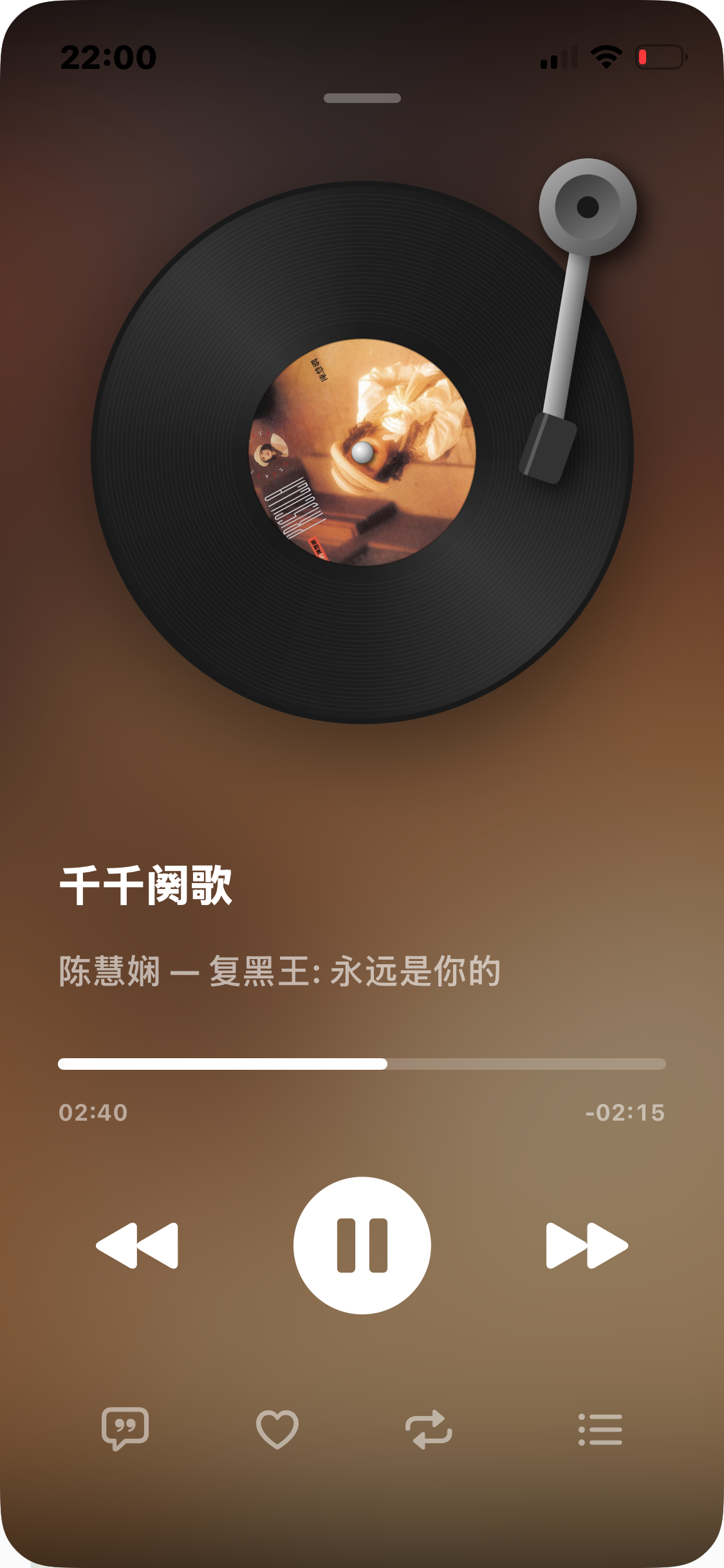This screenshot has width=724, height=1568.
Task: Pause the current playback
Action: point(362,1244)
